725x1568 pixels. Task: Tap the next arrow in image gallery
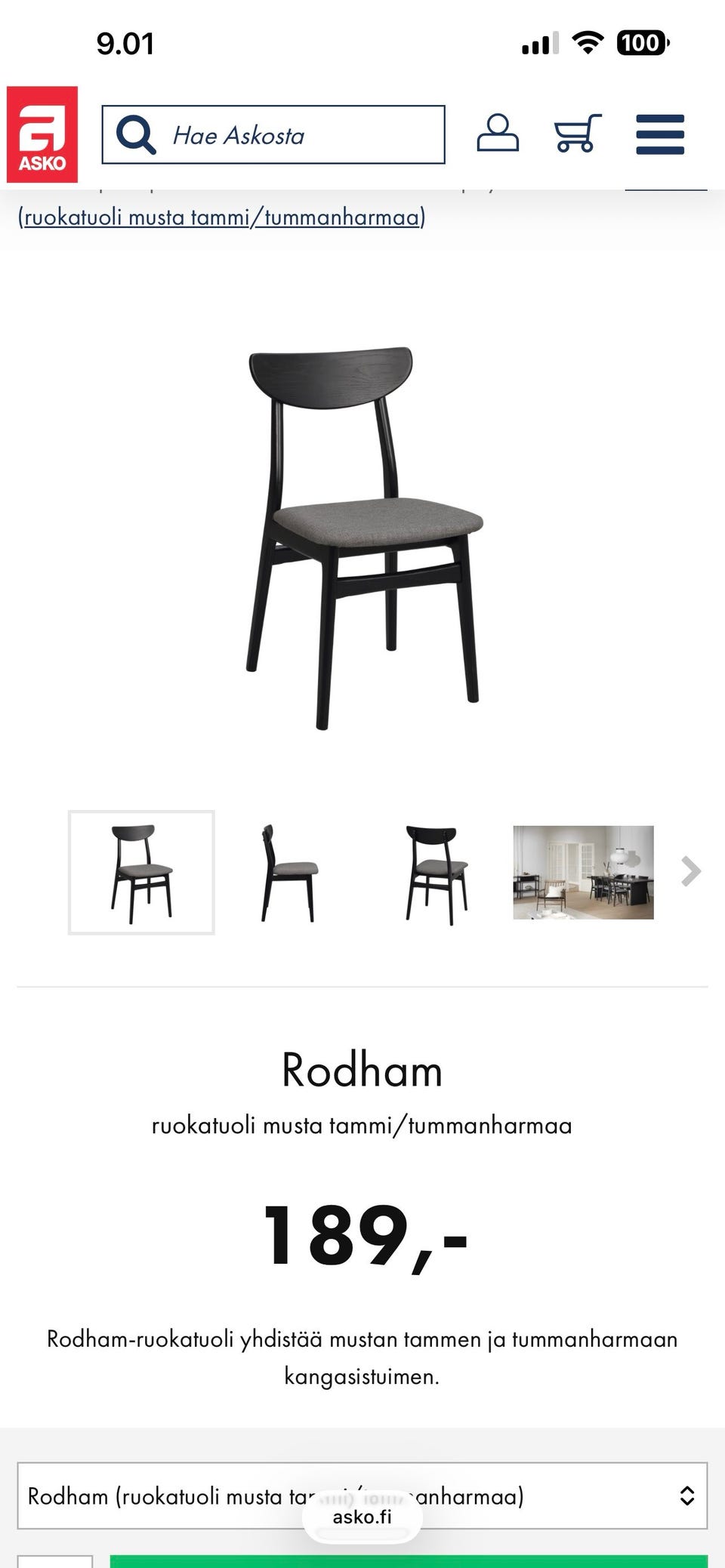(690, 871)
